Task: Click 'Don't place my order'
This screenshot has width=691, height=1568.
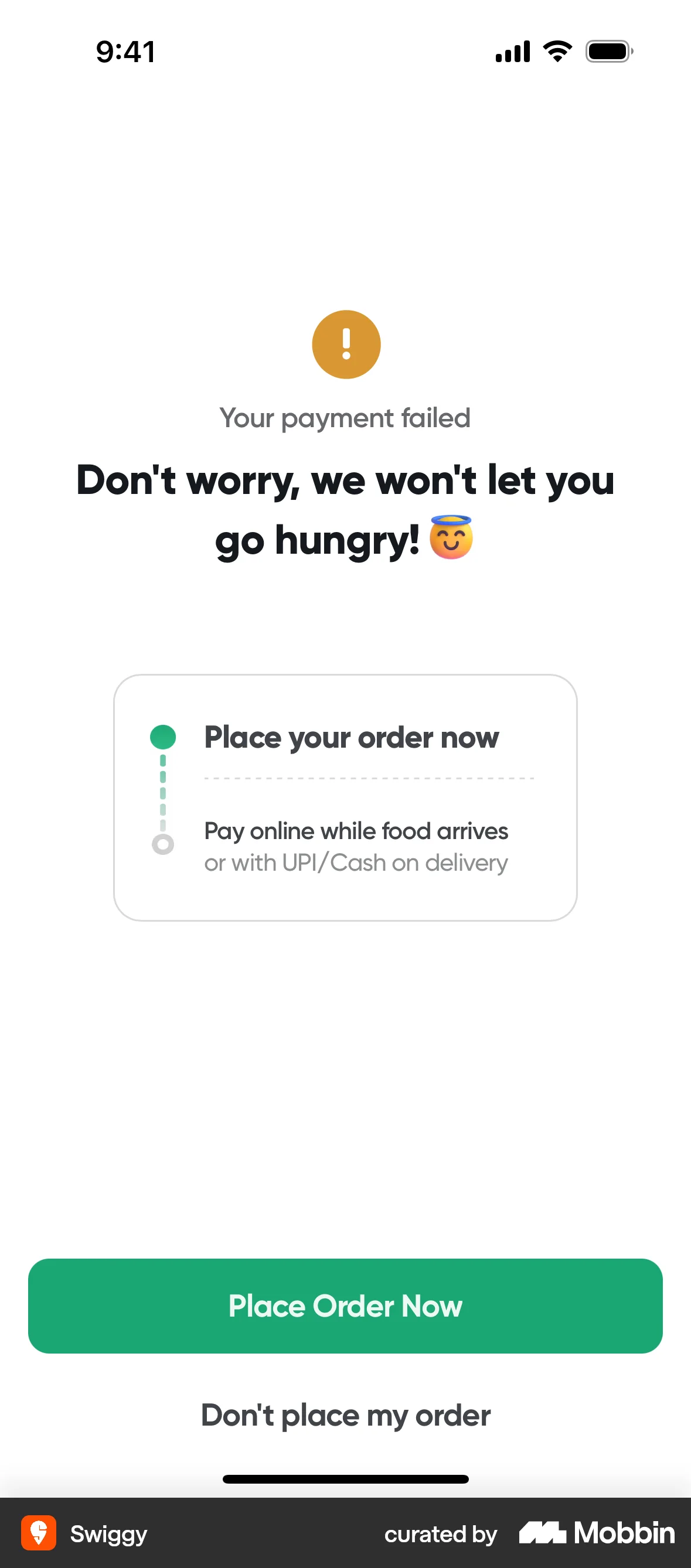Action: (345, 1415)
